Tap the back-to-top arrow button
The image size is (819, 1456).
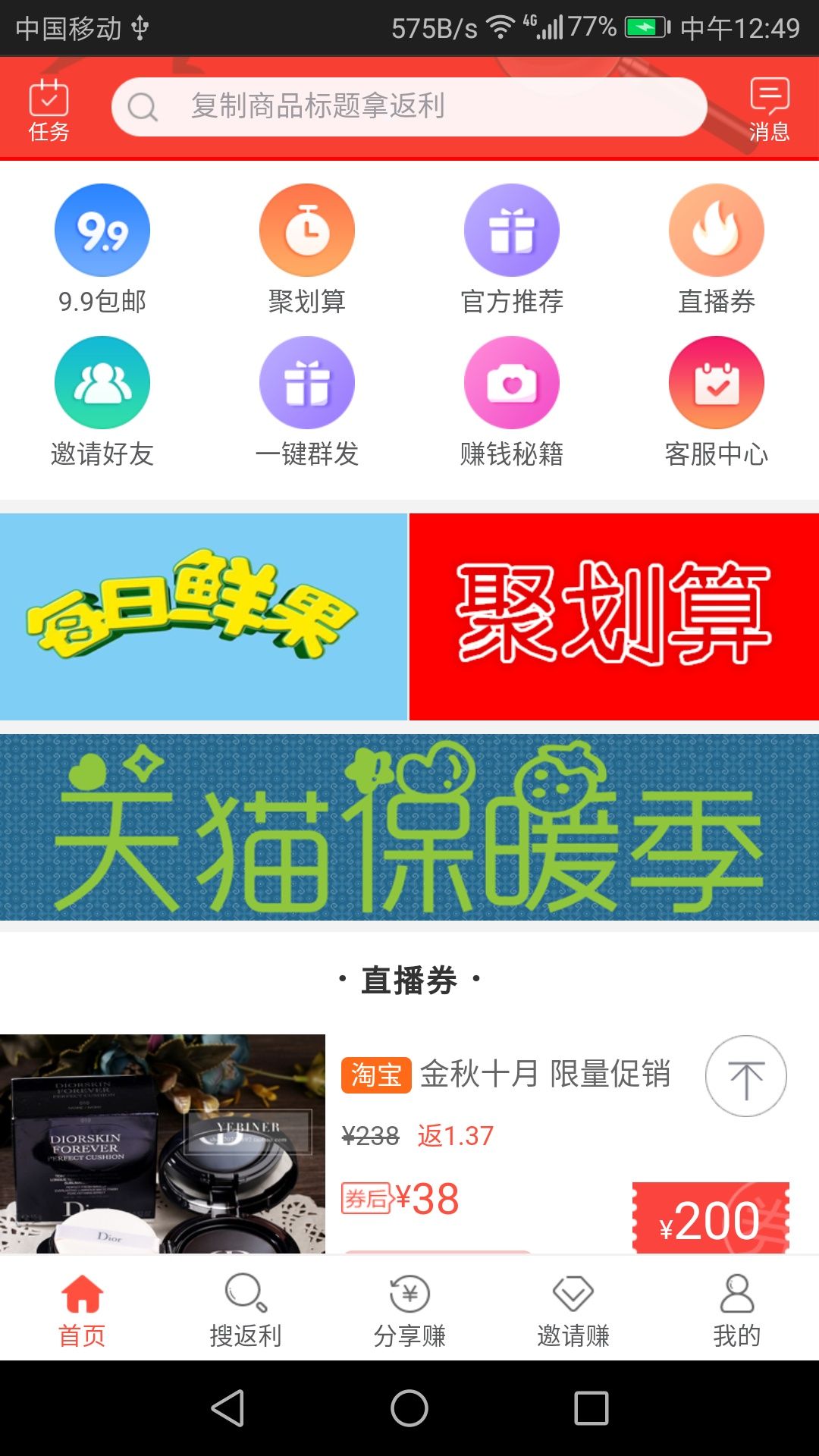(746, 1076)
